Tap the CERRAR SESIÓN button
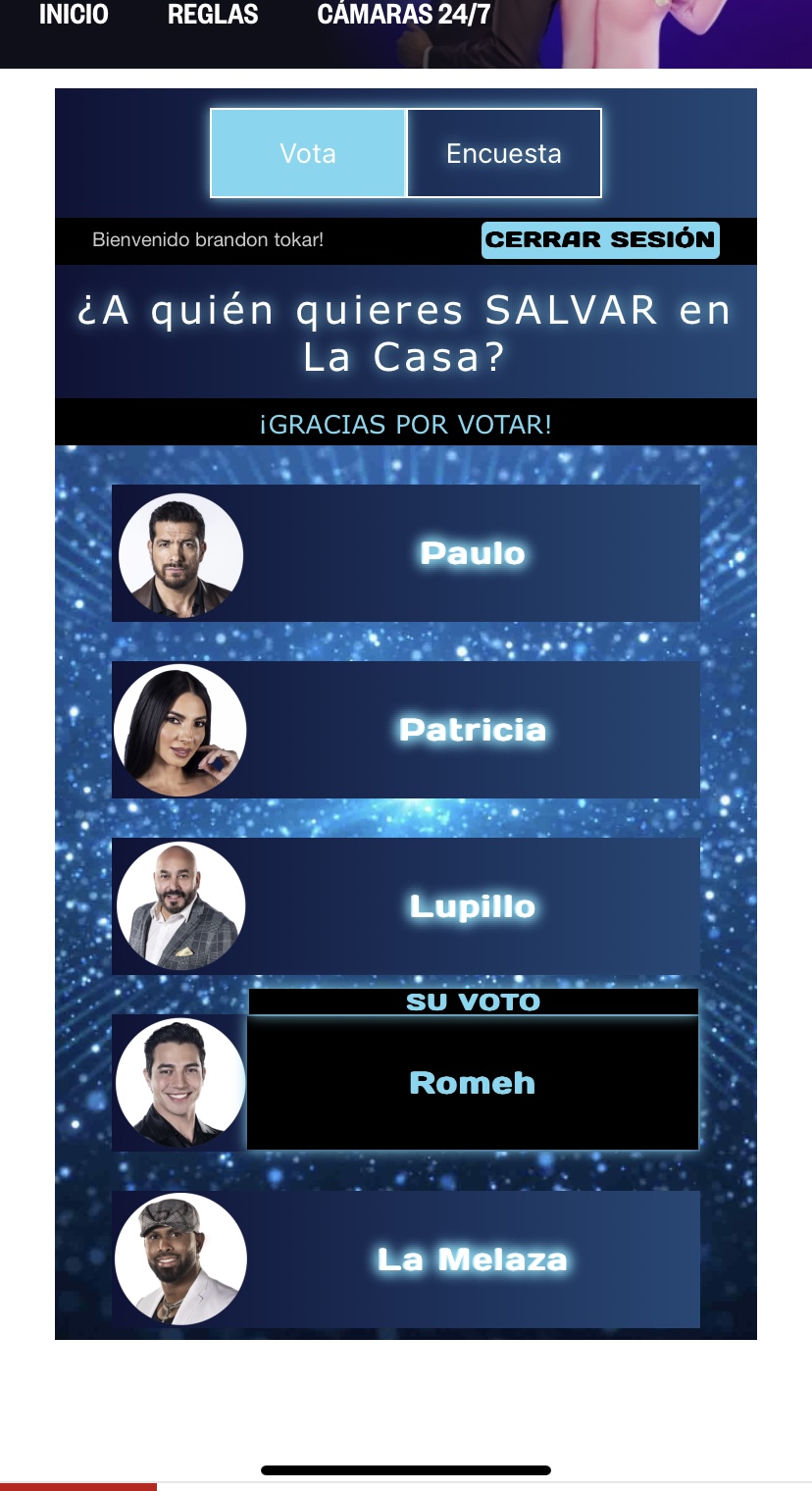 coord(600,240)
